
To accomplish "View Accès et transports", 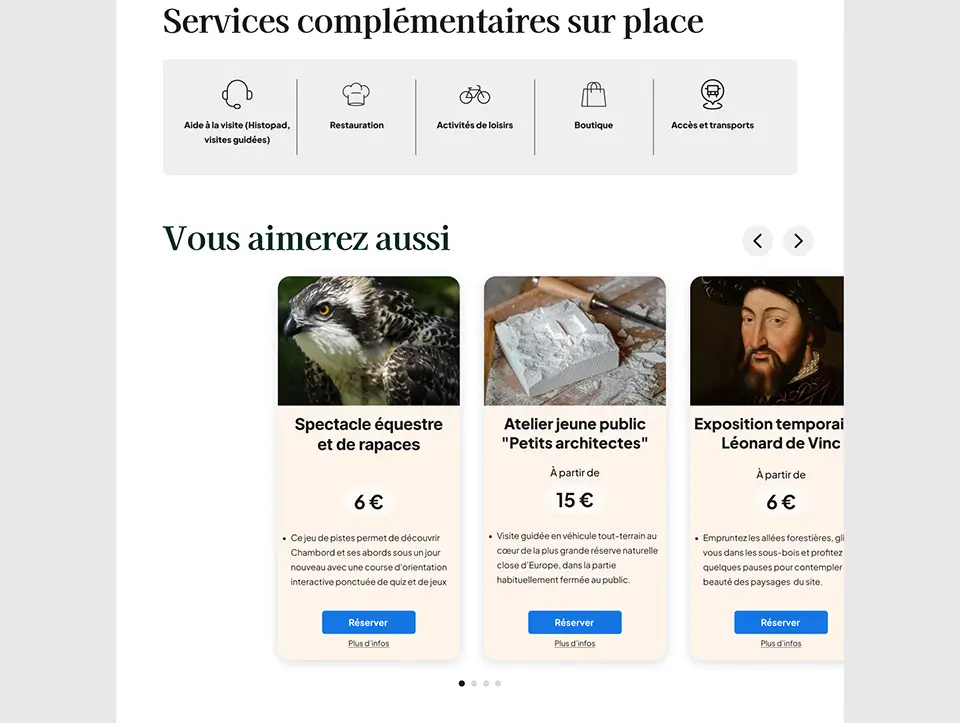I will pyautogui.click(x=712, y=108).
